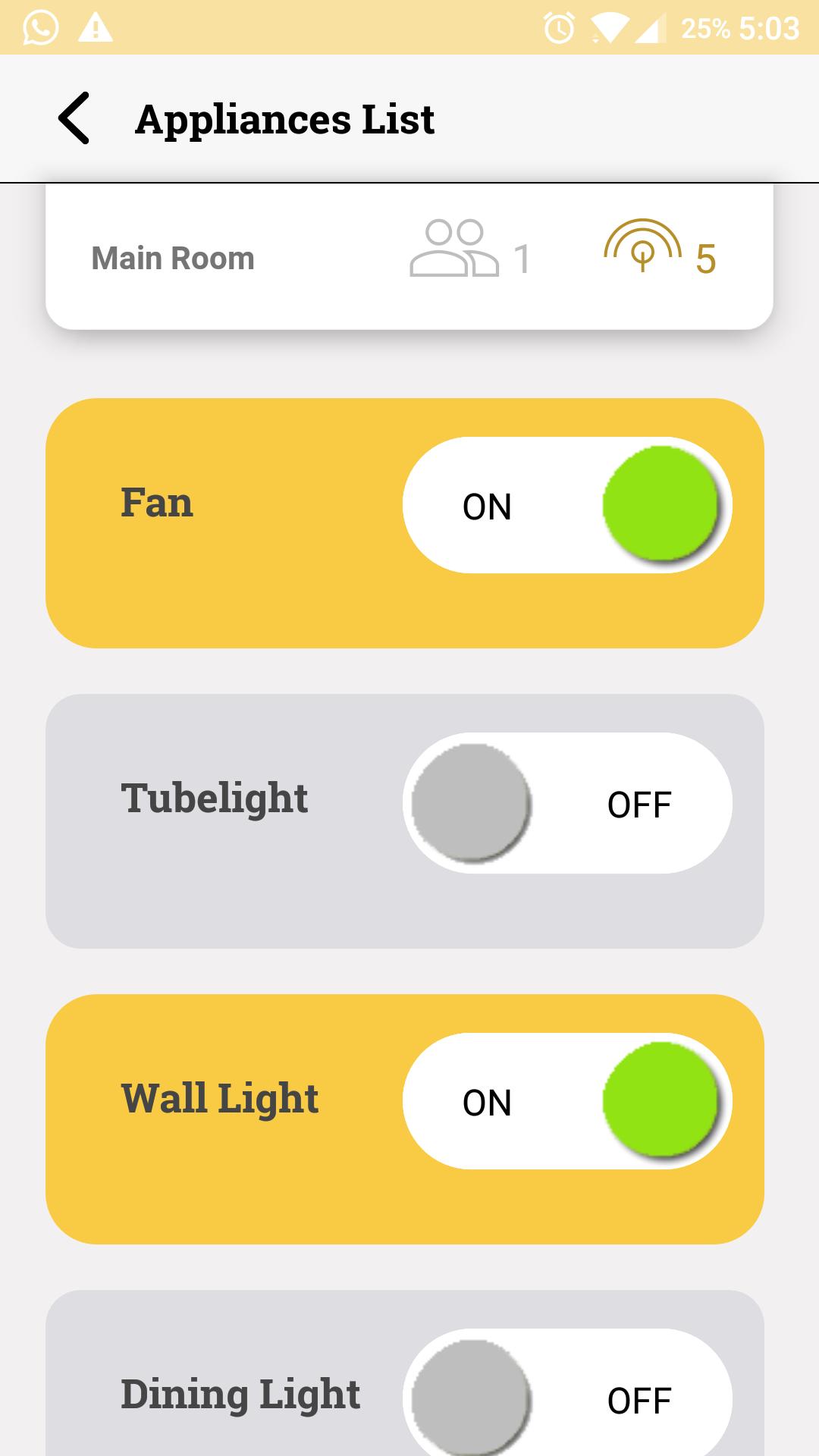
Task: Disable the Wall Light toggle
Action: pyautogui.click(x=567, y=1101)
